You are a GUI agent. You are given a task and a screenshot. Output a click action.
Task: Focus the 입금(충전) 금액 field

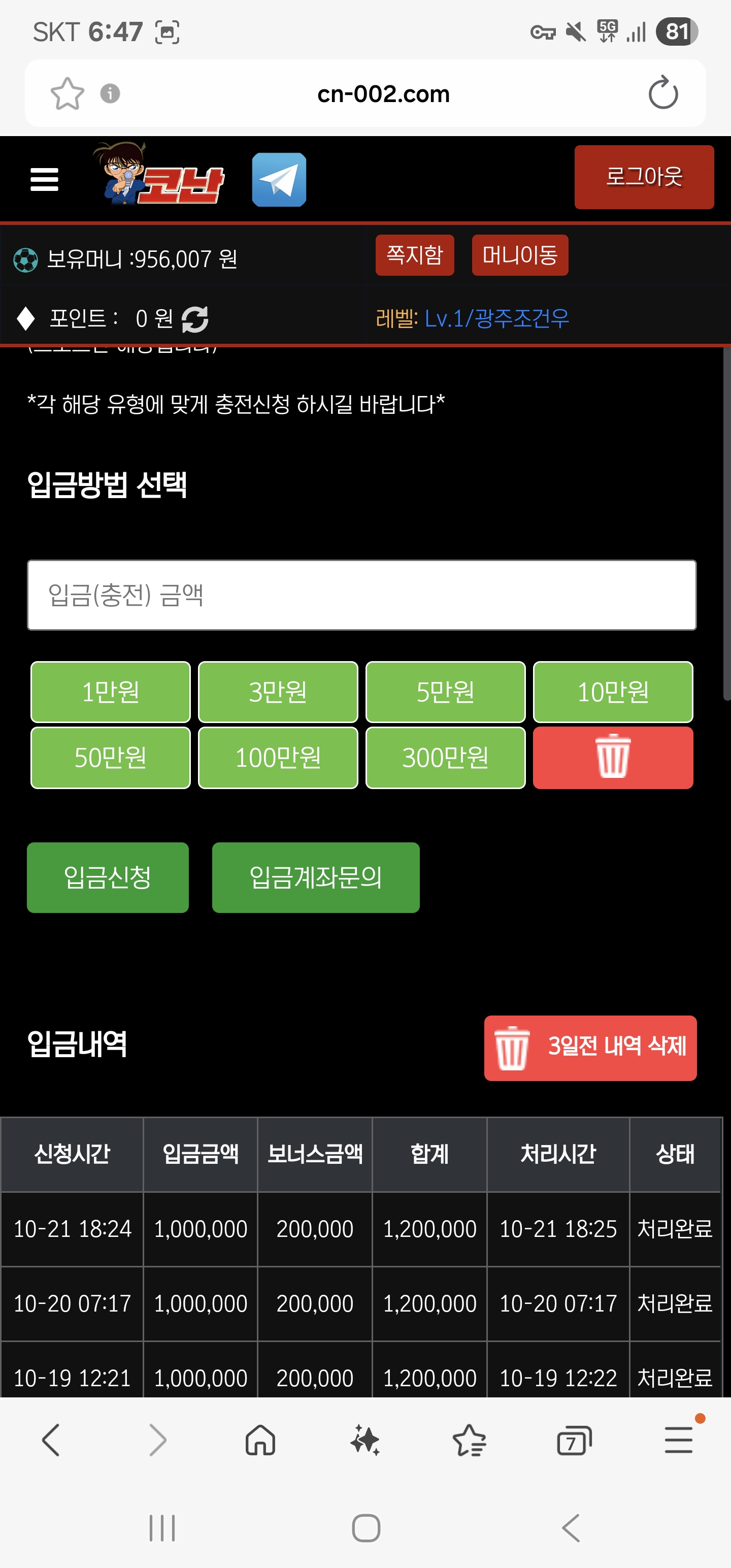tap(361, 595)
